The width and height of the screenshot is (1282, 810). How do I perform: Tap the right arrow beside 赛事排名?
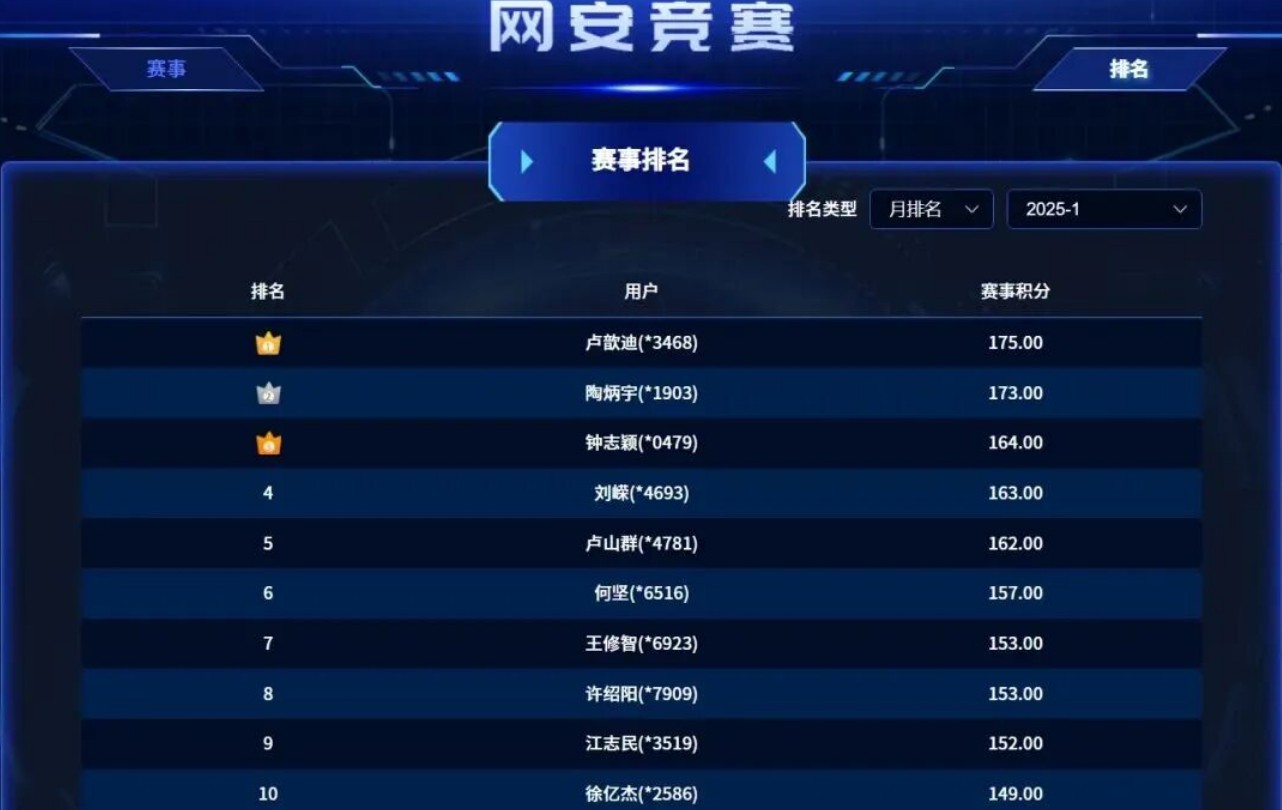[770, 162]
